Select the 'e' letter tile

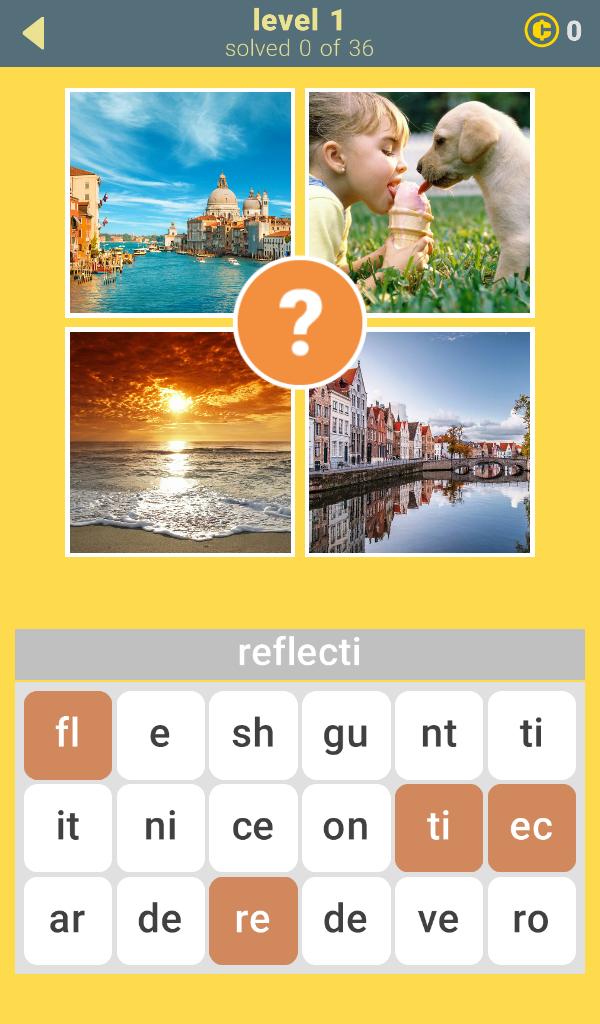pos(160,734)
